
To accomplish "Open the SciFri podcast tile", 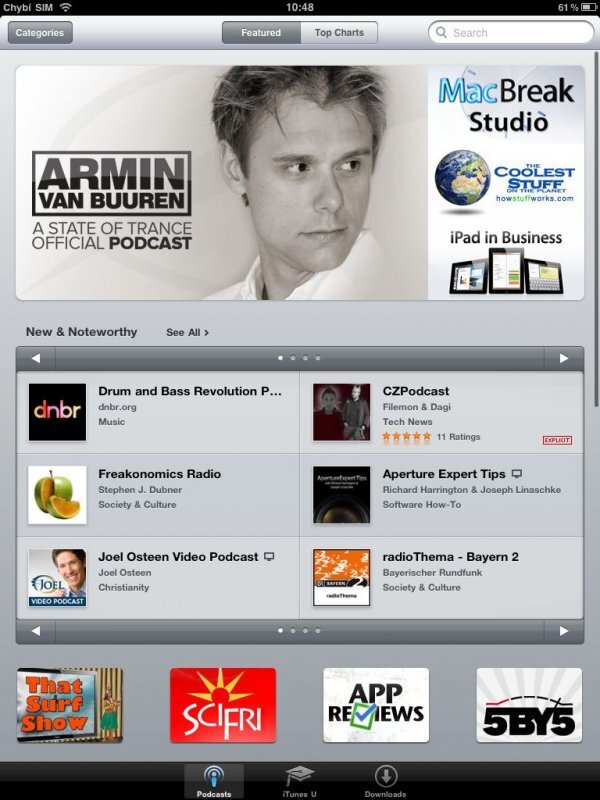I will point(223,705).
